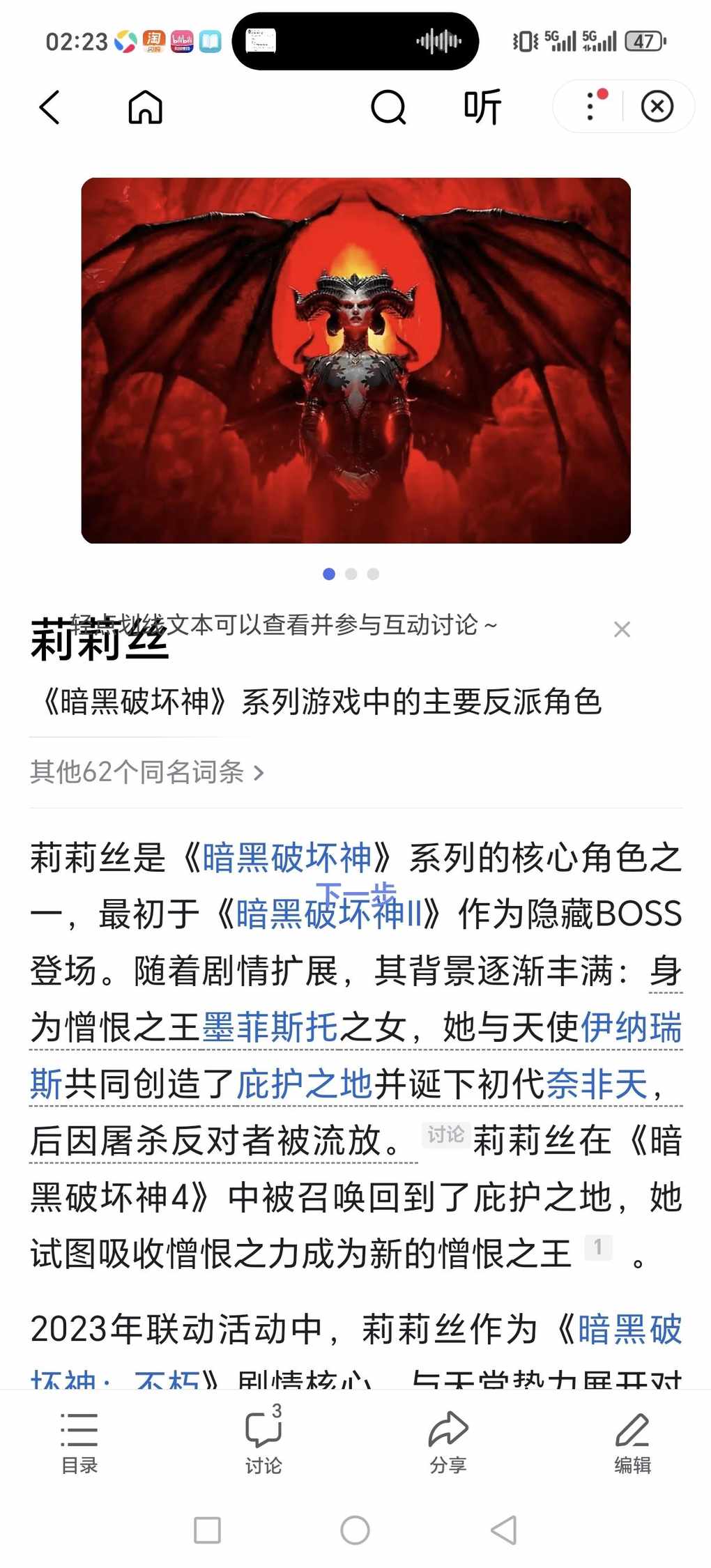This screenshot has width=711, height=1568.
Task: Open search from the top bar
Action: tap(388, 107)
